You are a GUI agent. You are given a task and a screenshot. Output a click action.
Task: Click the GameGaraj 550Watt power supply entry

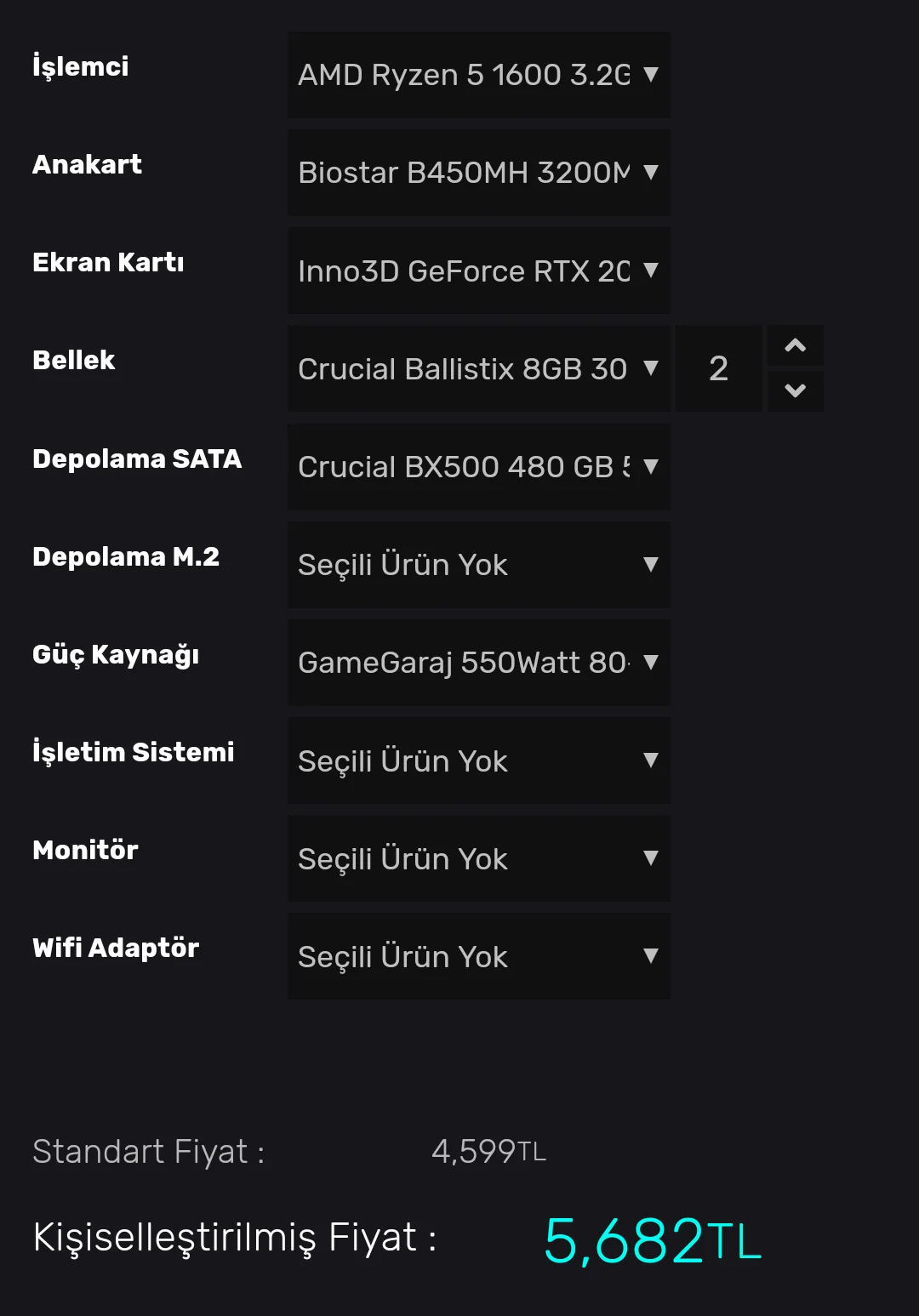coord(464,662)
